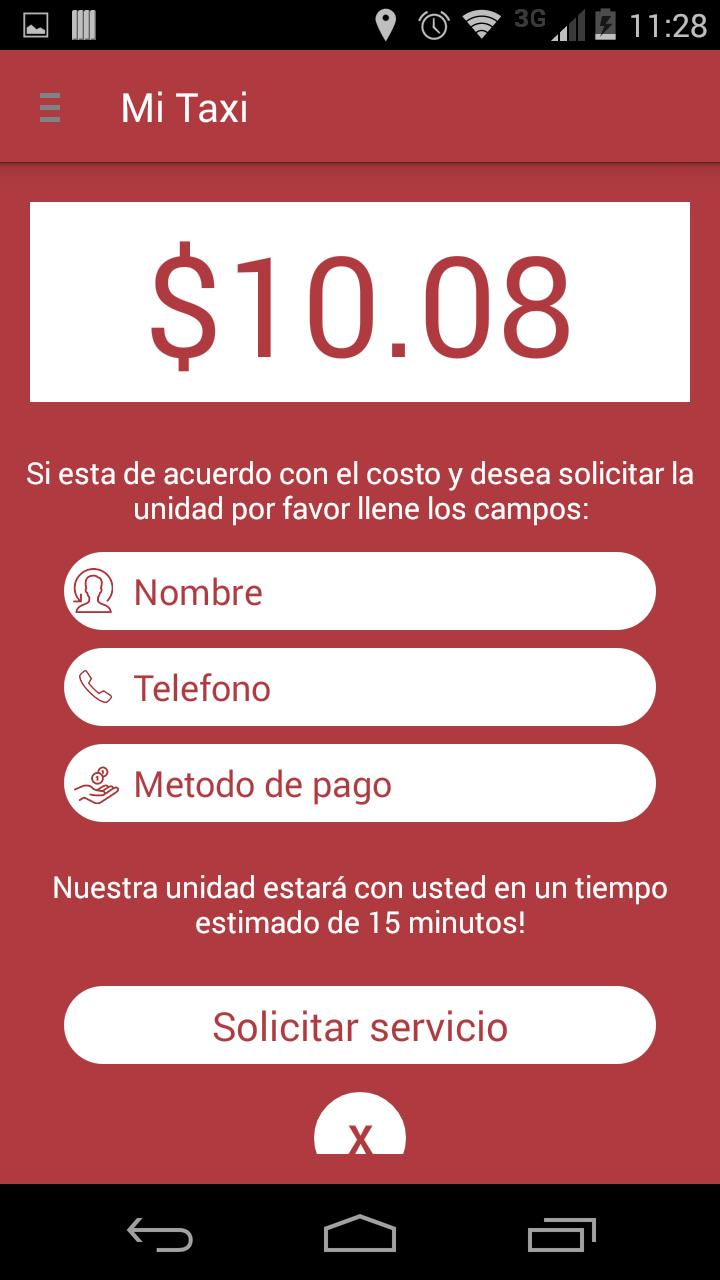
Task: Tap the Mi Taxi title text
Action: click(185, 107)
